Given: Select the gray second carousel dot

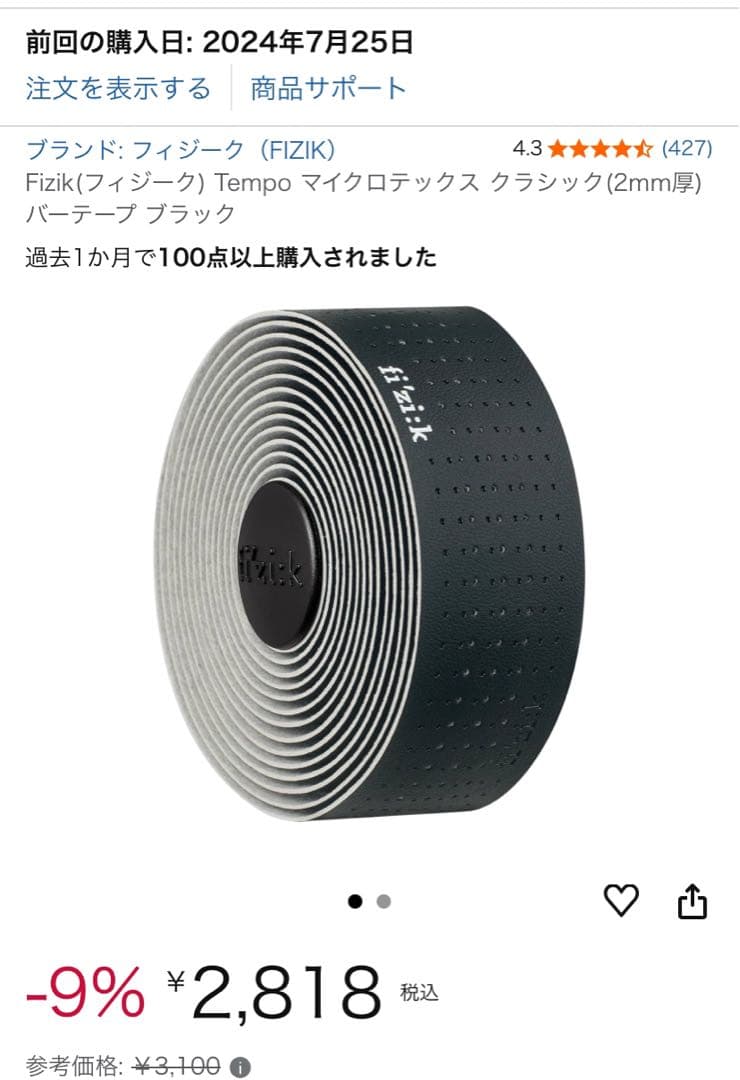Looking at the screenshot, I should pos(383,899).
